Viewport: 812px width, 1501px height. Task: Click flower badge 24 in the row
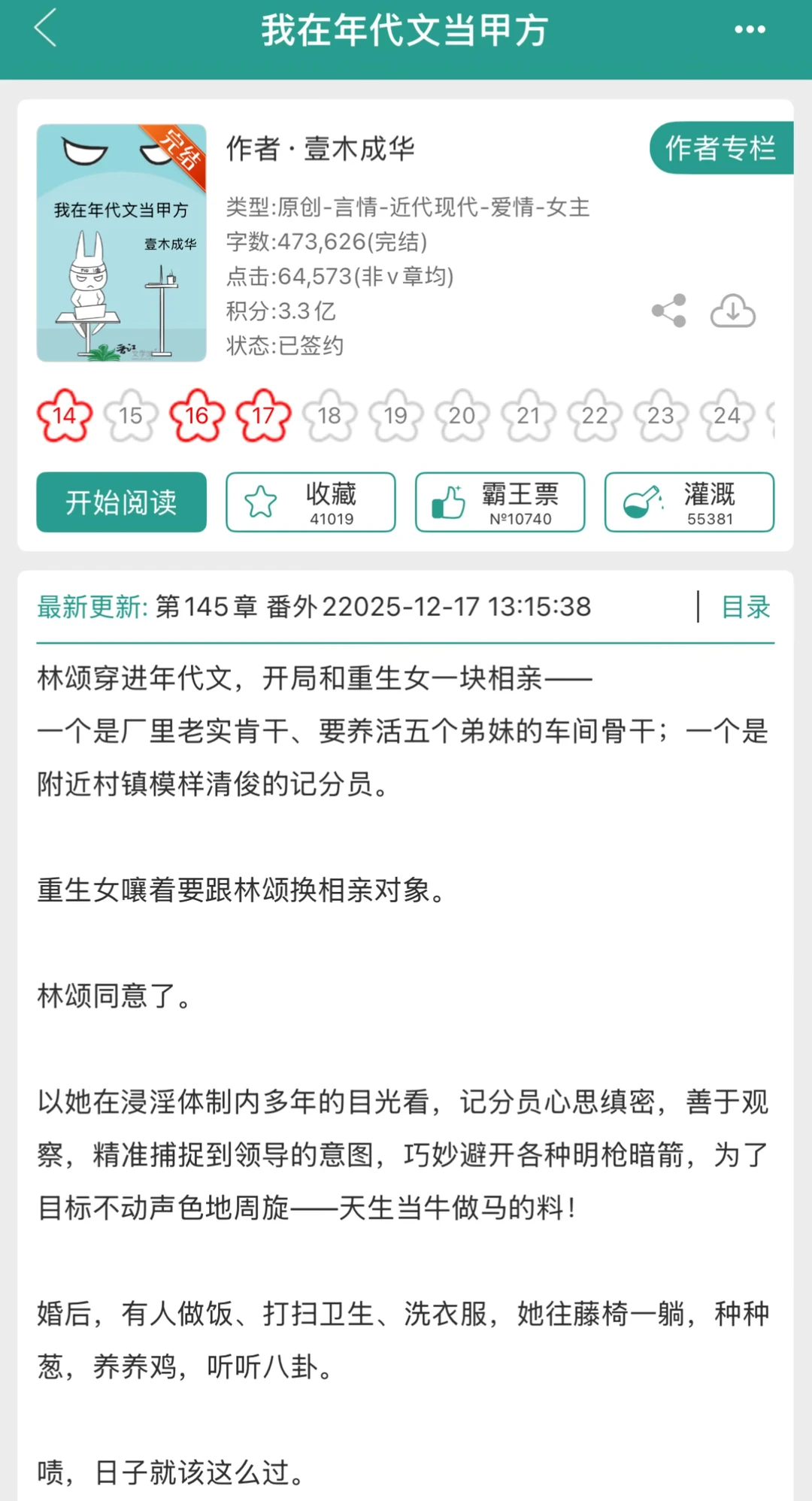coord(725,416)
